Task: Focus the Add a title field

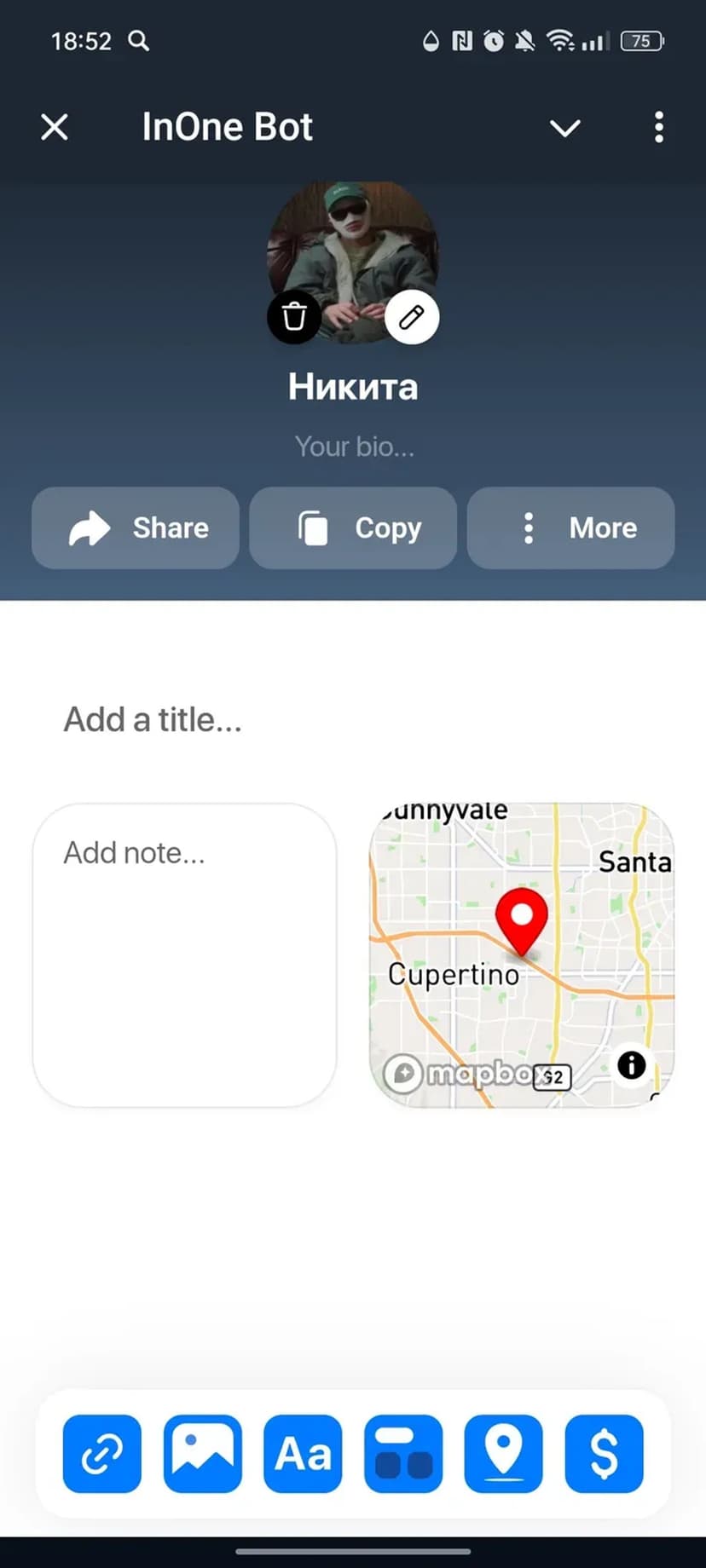Action: 153,720
